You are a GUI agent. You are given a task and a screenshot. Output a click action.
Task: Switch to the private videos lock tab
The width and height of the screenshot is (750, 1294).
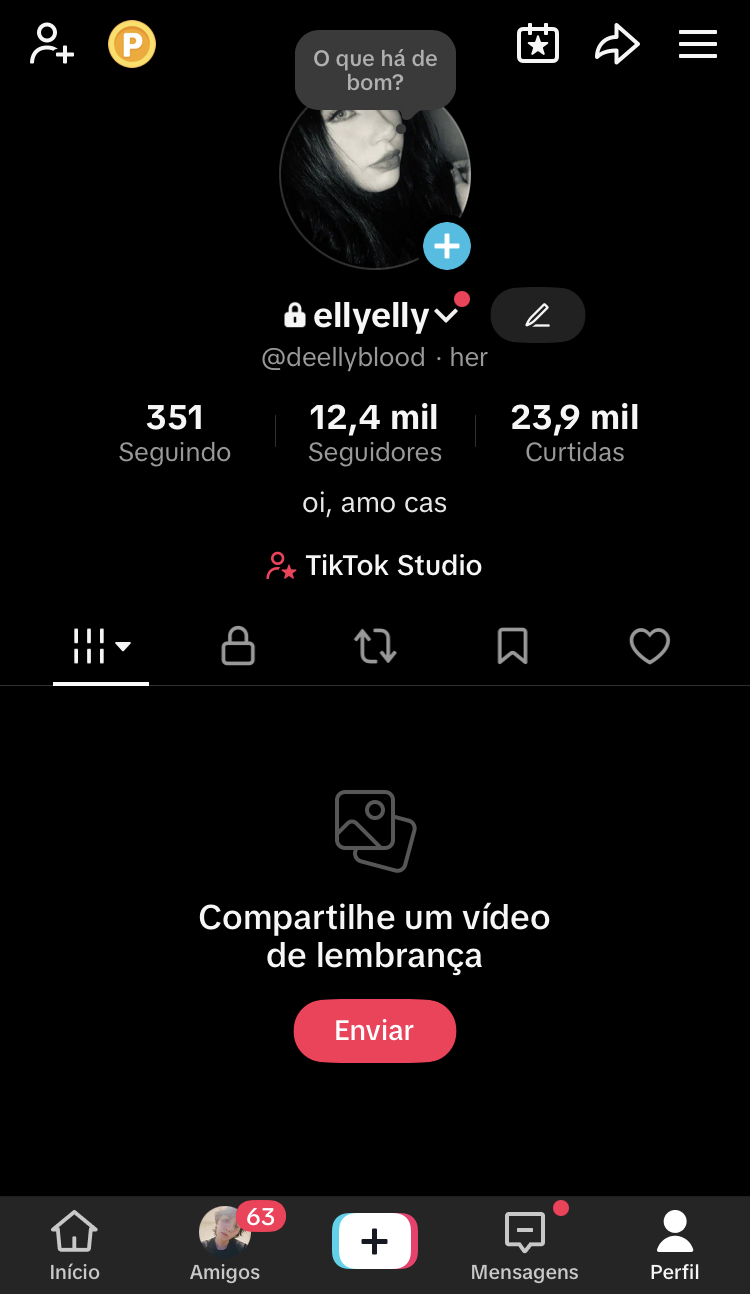tap(238, 646)
